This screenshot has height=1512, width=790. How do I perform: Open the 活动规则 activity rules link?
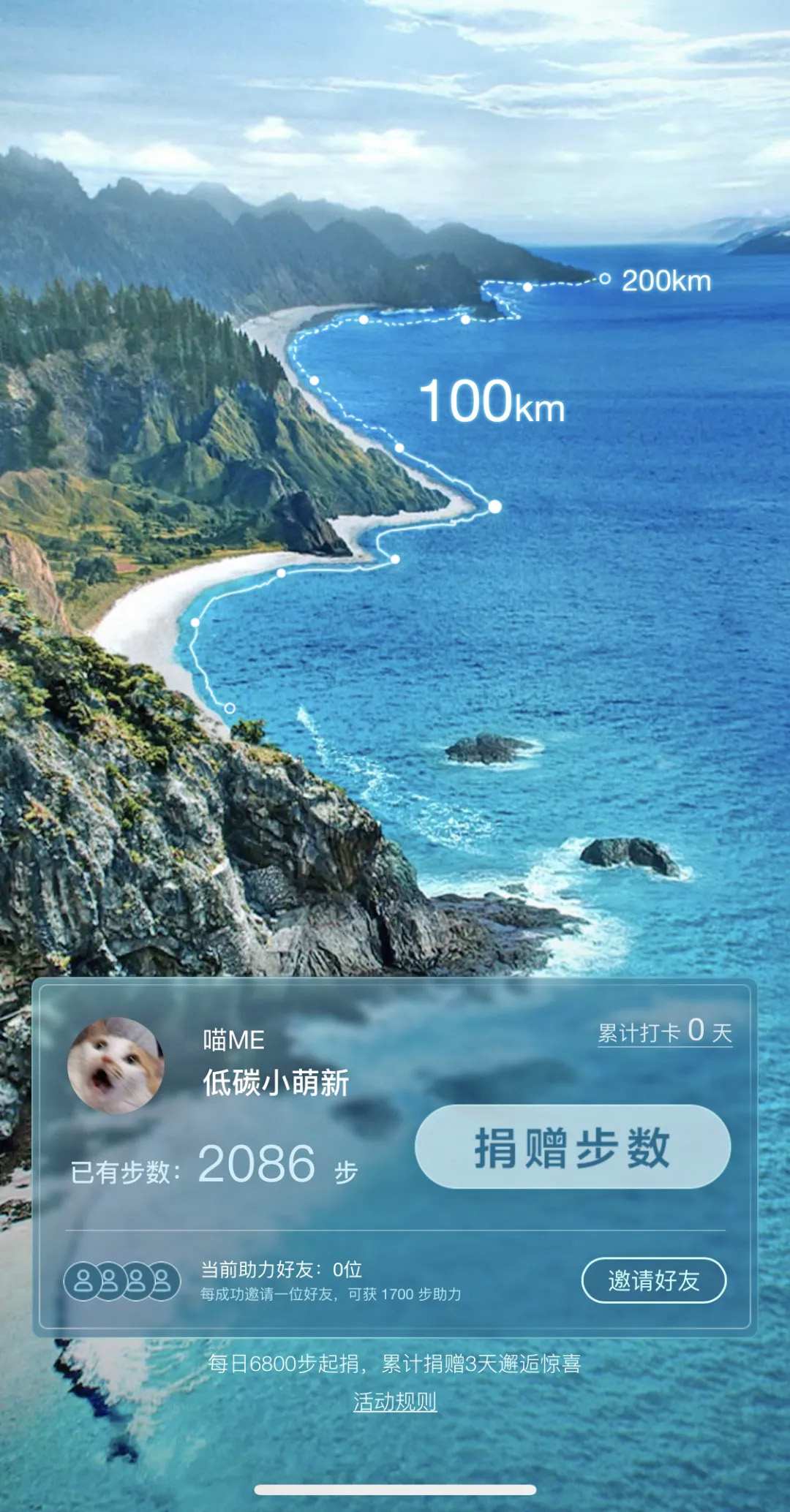point(395,1402)
